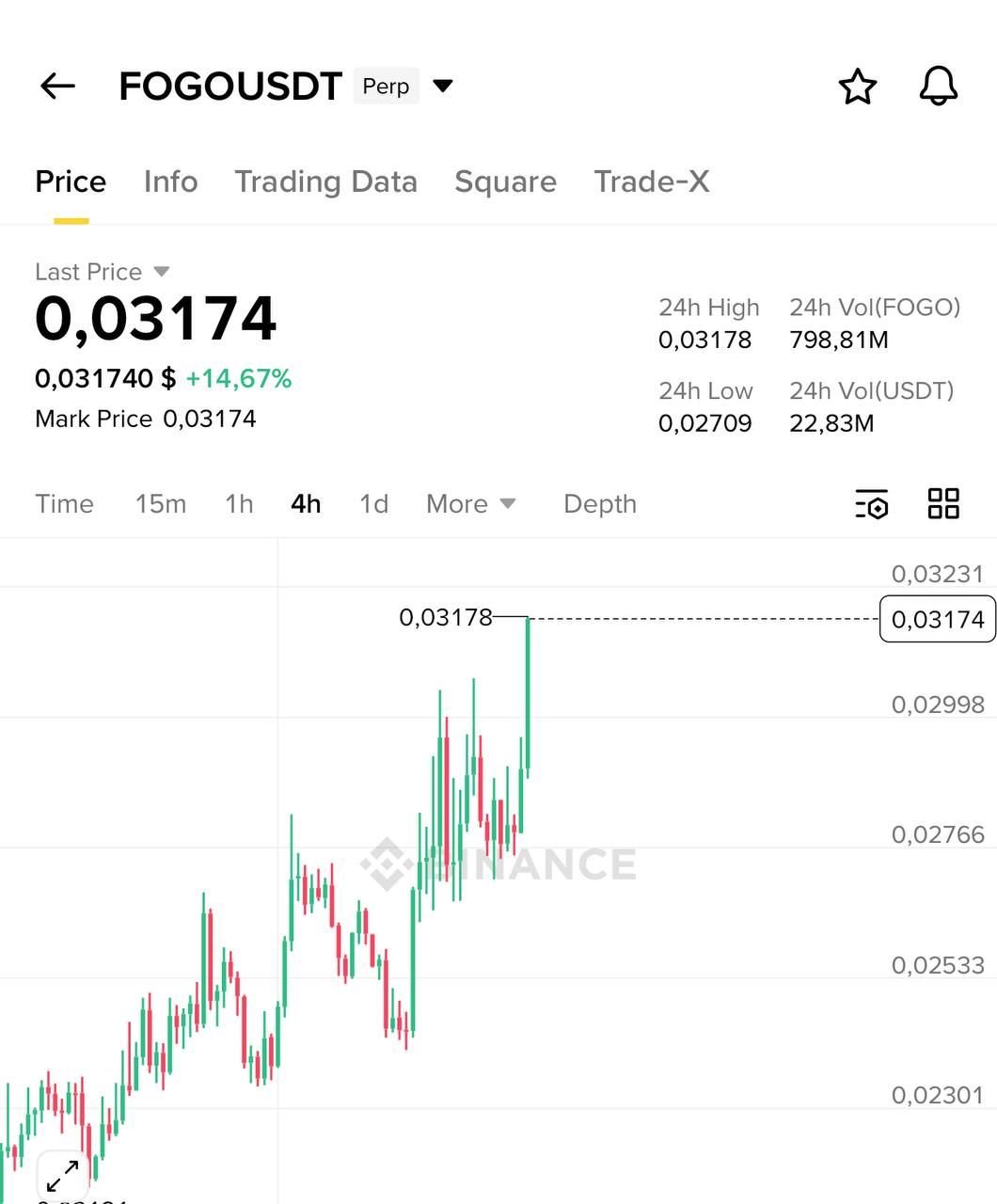This screenshot has height=1204, width=997.
Task: Choose the 1d chart interval
Action: 373,504
